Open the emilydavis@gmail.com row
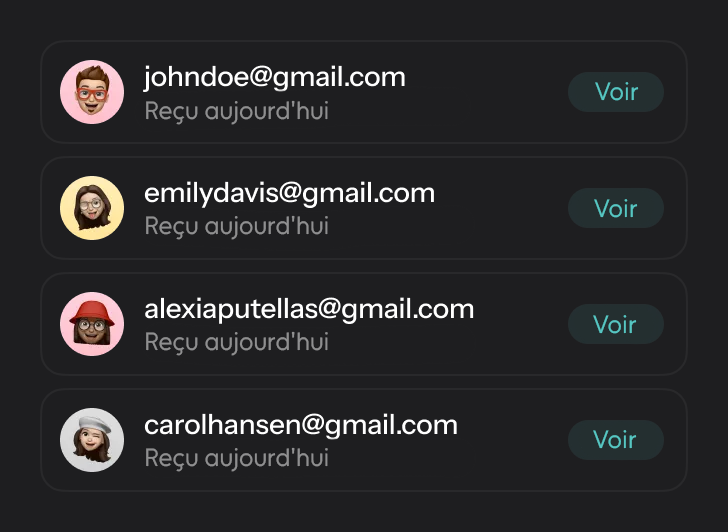This screenshot has width=728, height=532. pos(300,208)
